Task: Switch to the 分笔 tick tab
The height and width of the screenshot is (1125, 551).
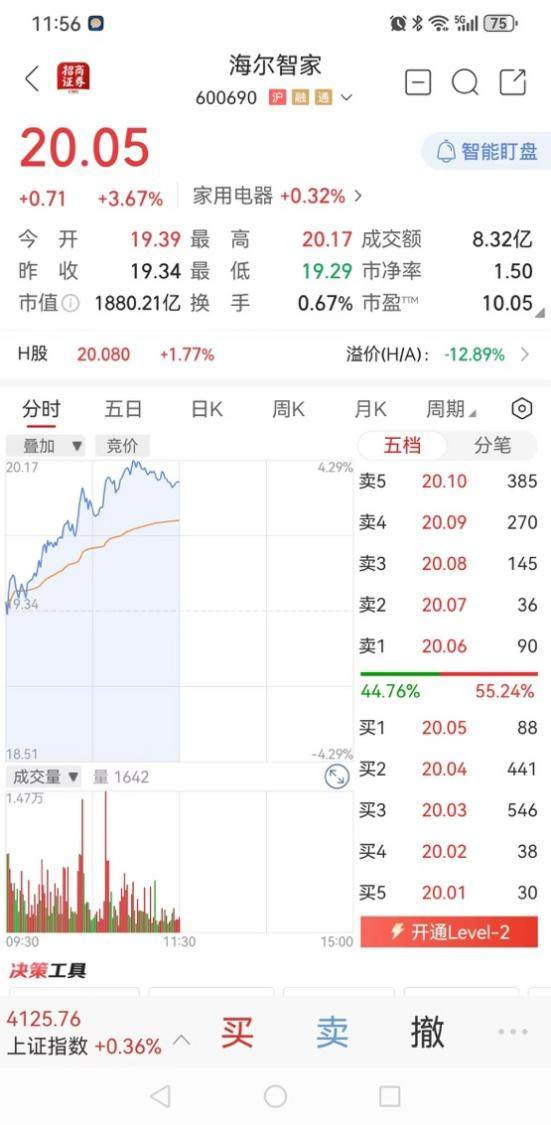Action: (492, 446)
